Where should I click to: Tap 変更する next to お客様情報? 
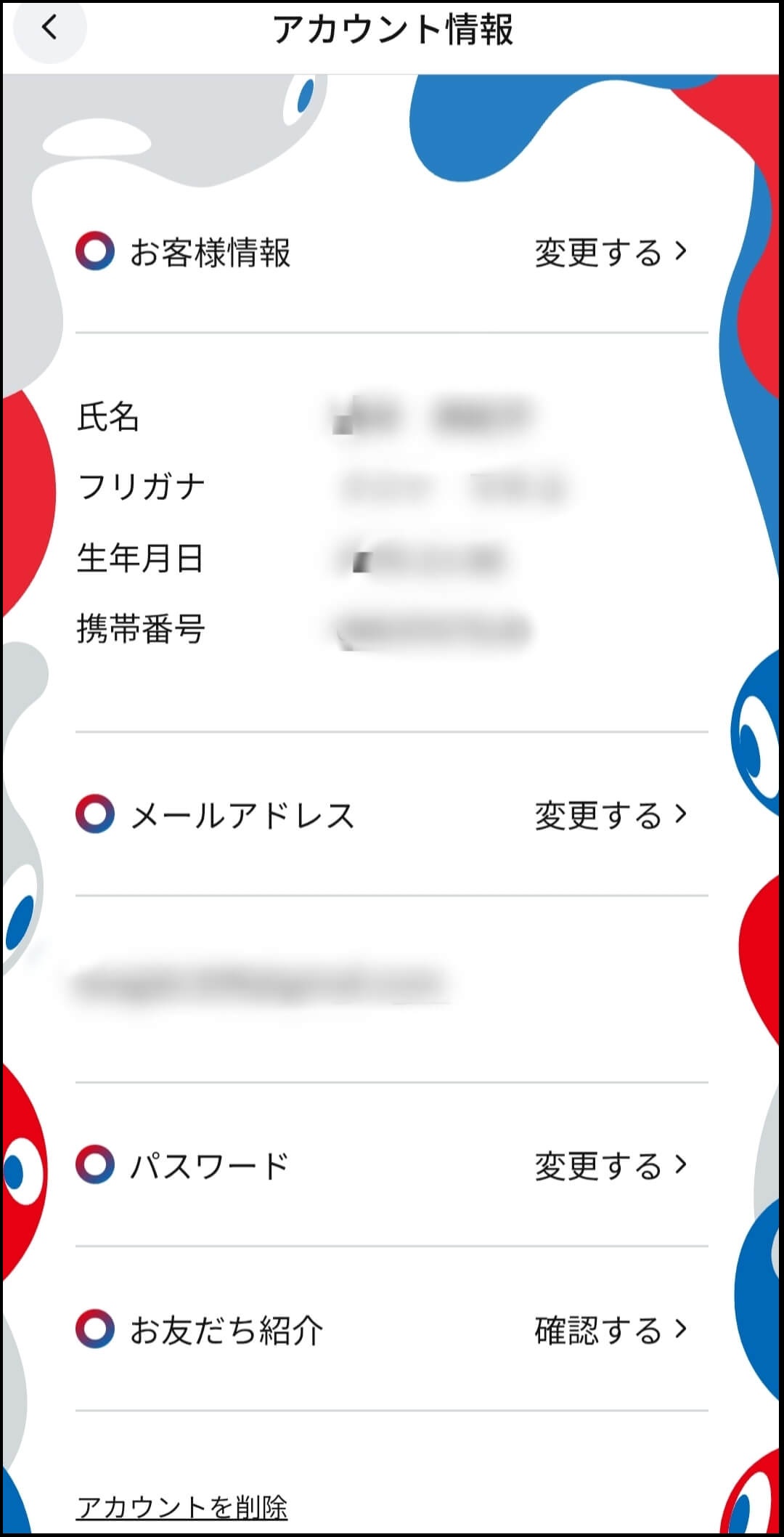click(x=610, y=252)
